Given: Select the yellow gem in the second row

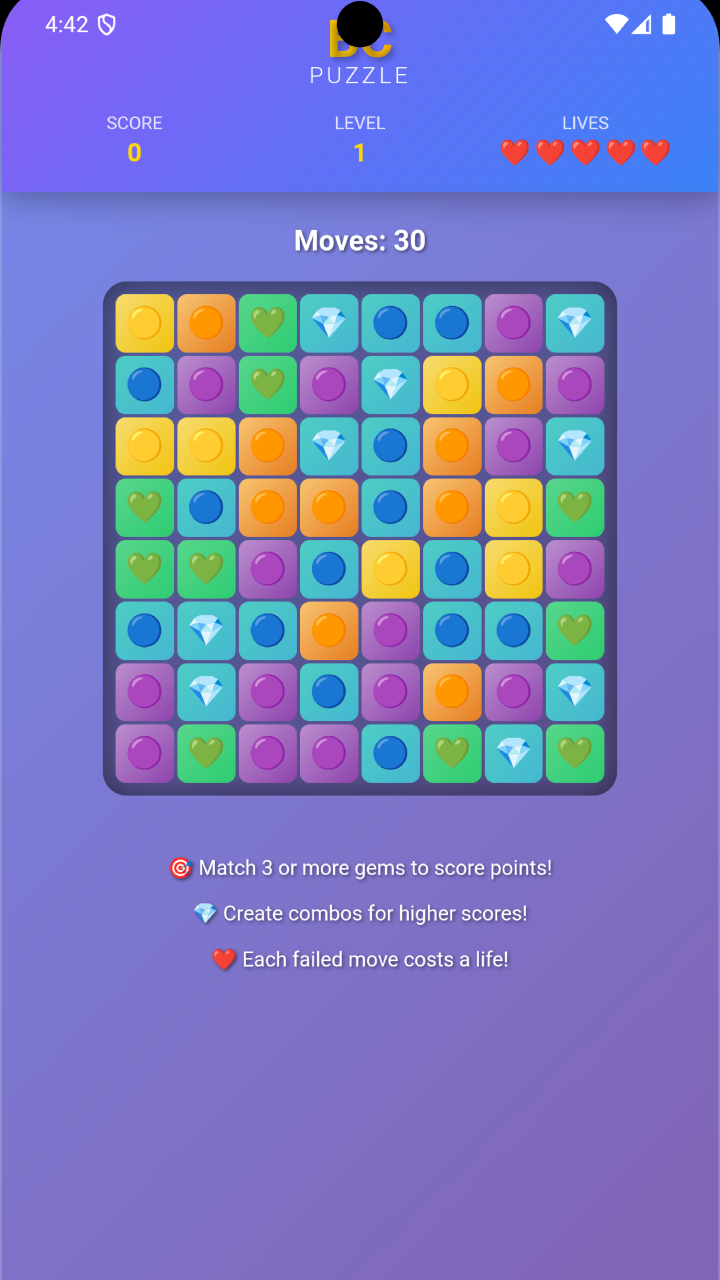Looking at the screenshot, I should pyautogui.click(x=452, y=385).
